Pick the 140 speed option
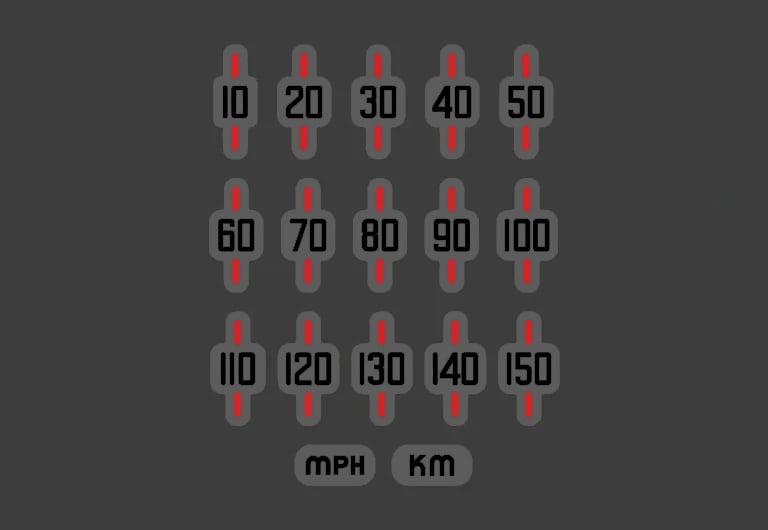The width and height of the screenshot is (768, 530). click(x=455, y=370)
